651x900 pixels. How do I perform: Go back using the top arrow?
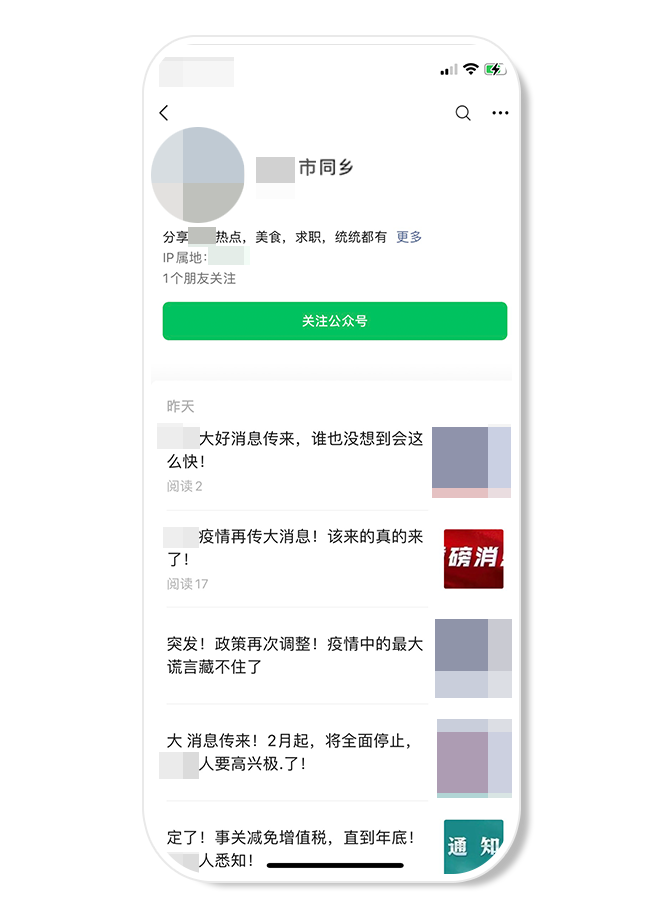click(165, 113)
